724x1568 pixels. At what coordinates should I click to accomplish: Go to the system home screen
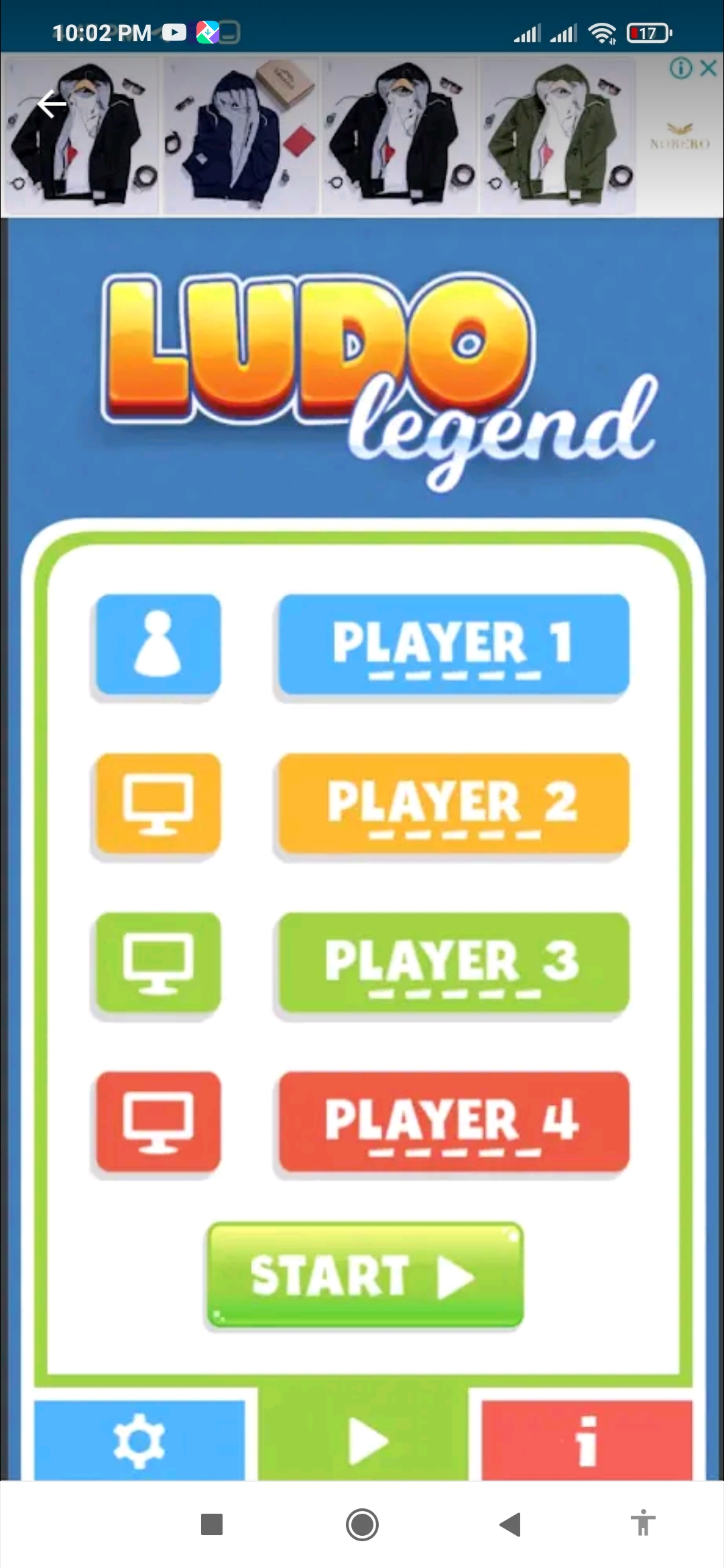coord(362,1525)
